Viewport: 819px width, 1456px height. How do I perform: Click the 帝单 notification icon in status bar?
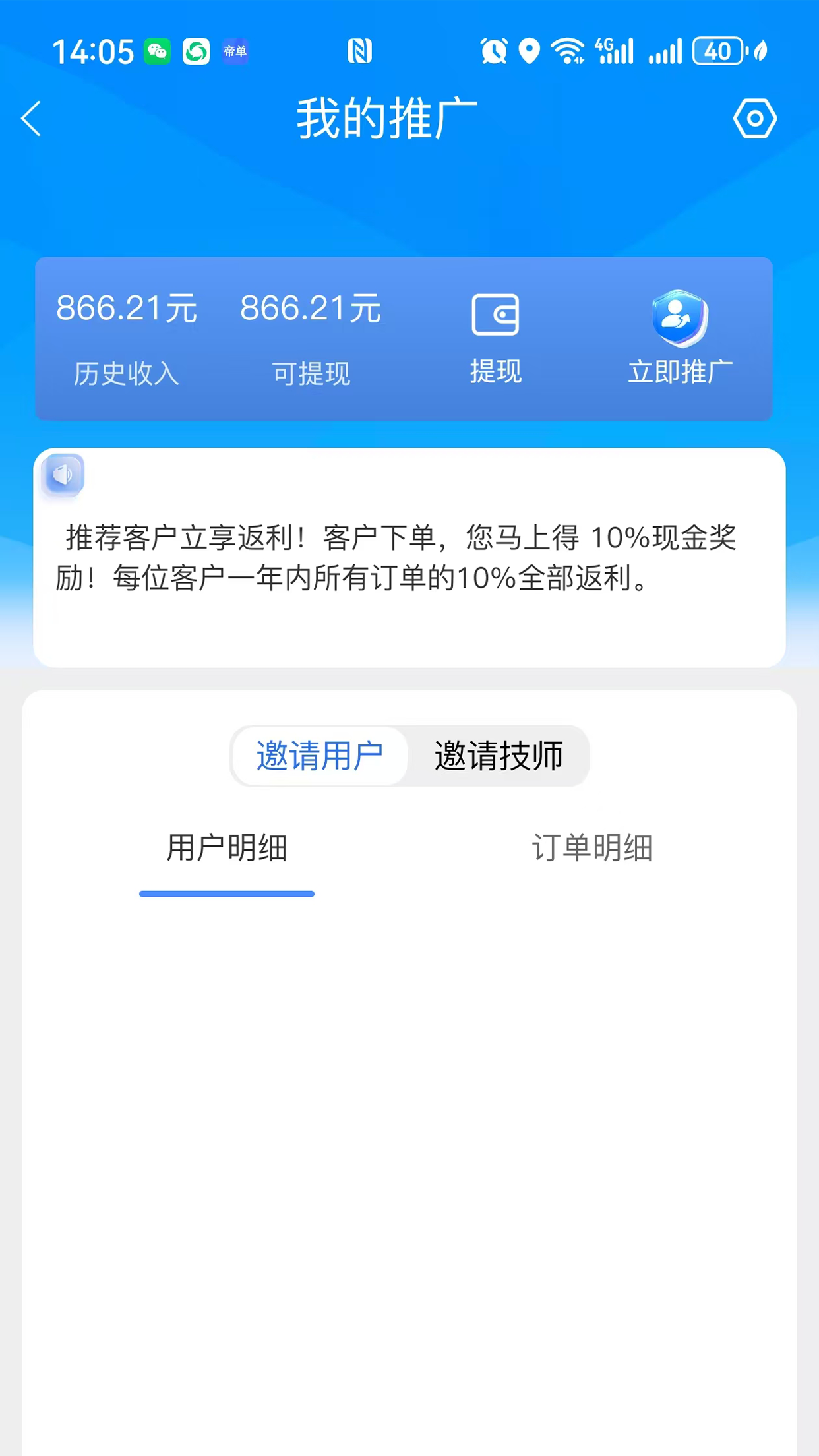[x=235, y=51]
